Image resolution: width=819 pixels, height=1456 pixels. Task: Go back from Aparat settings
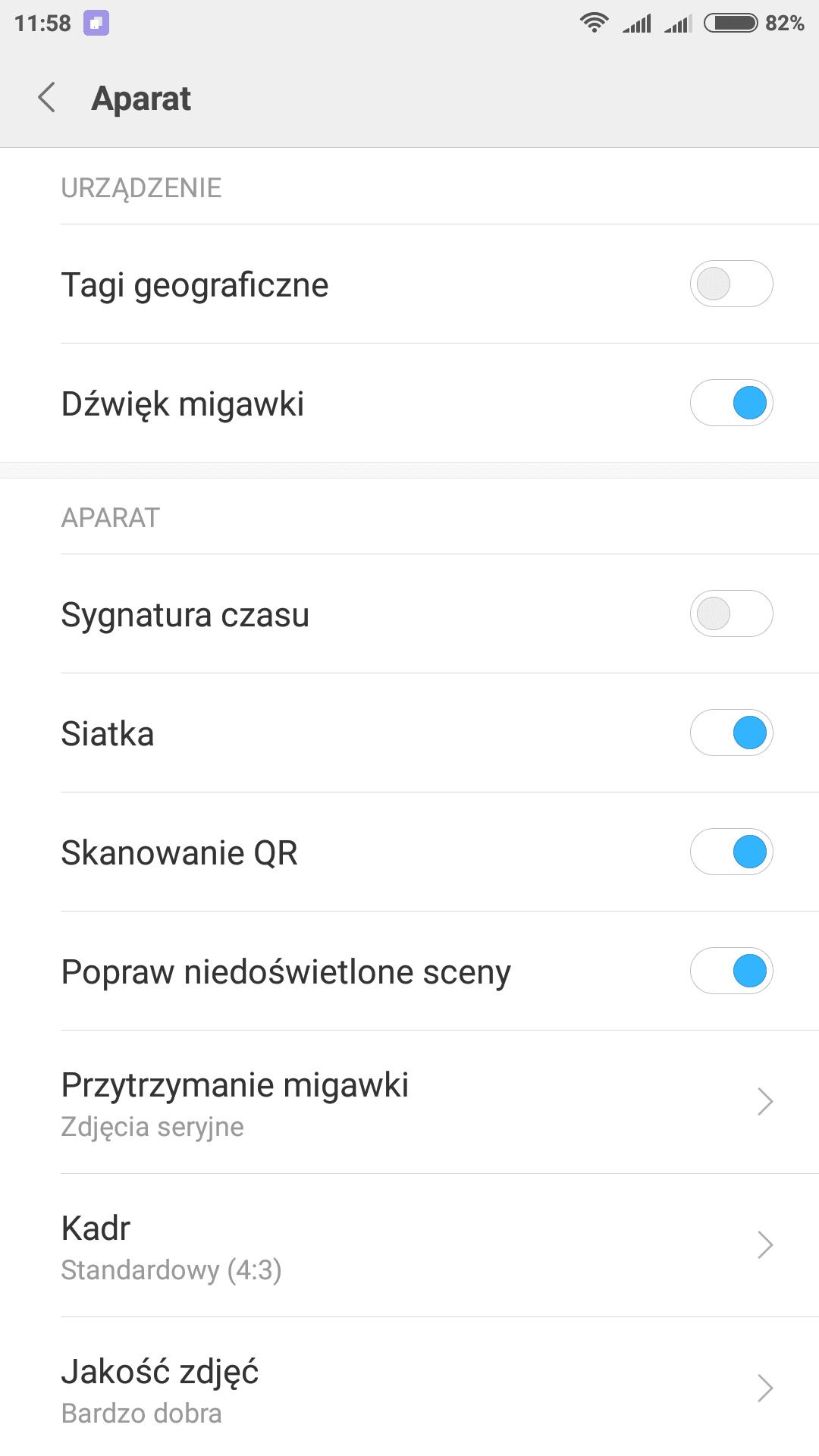47,98
